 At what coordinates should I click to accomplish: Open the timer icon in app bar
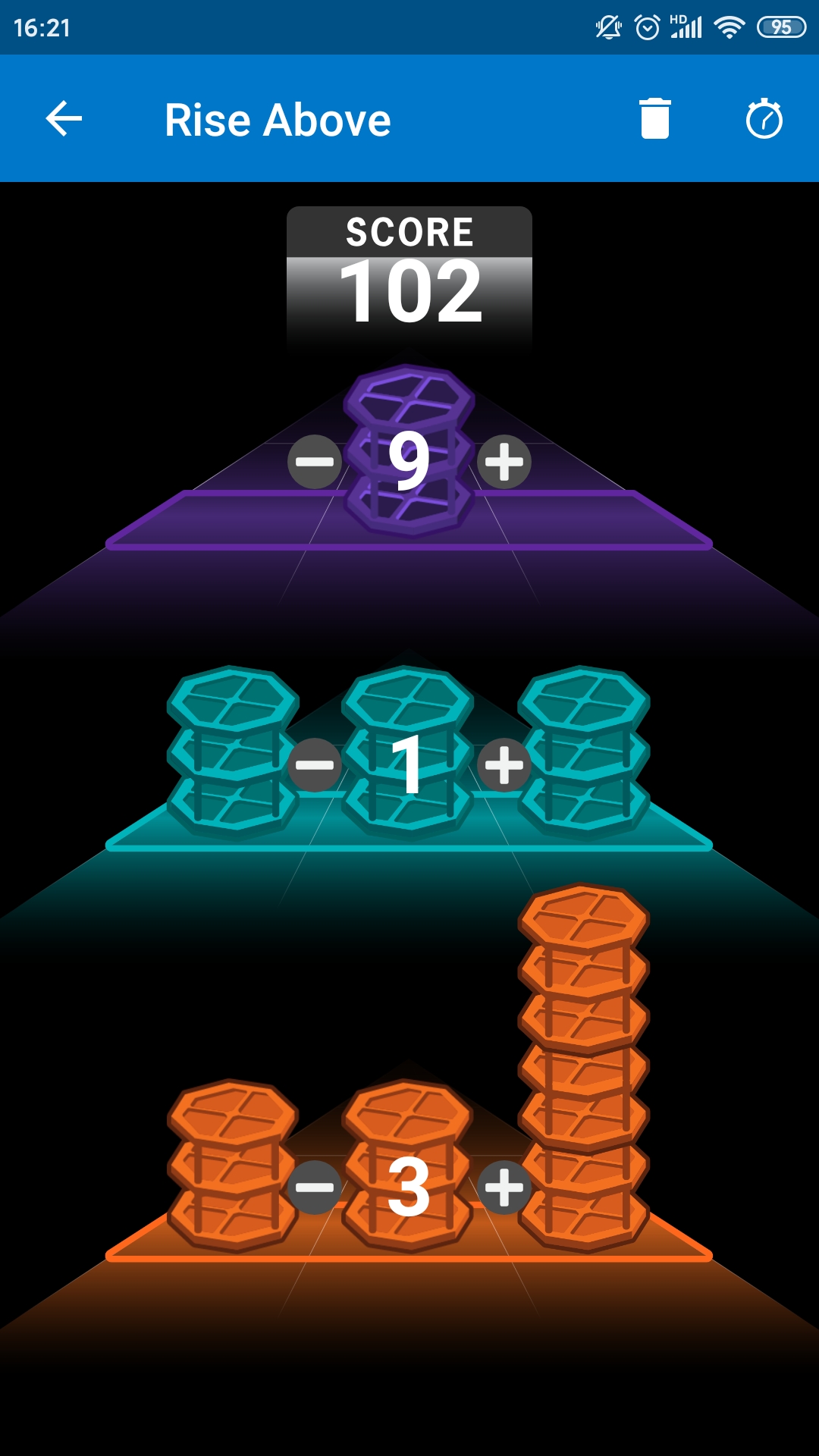764,119
